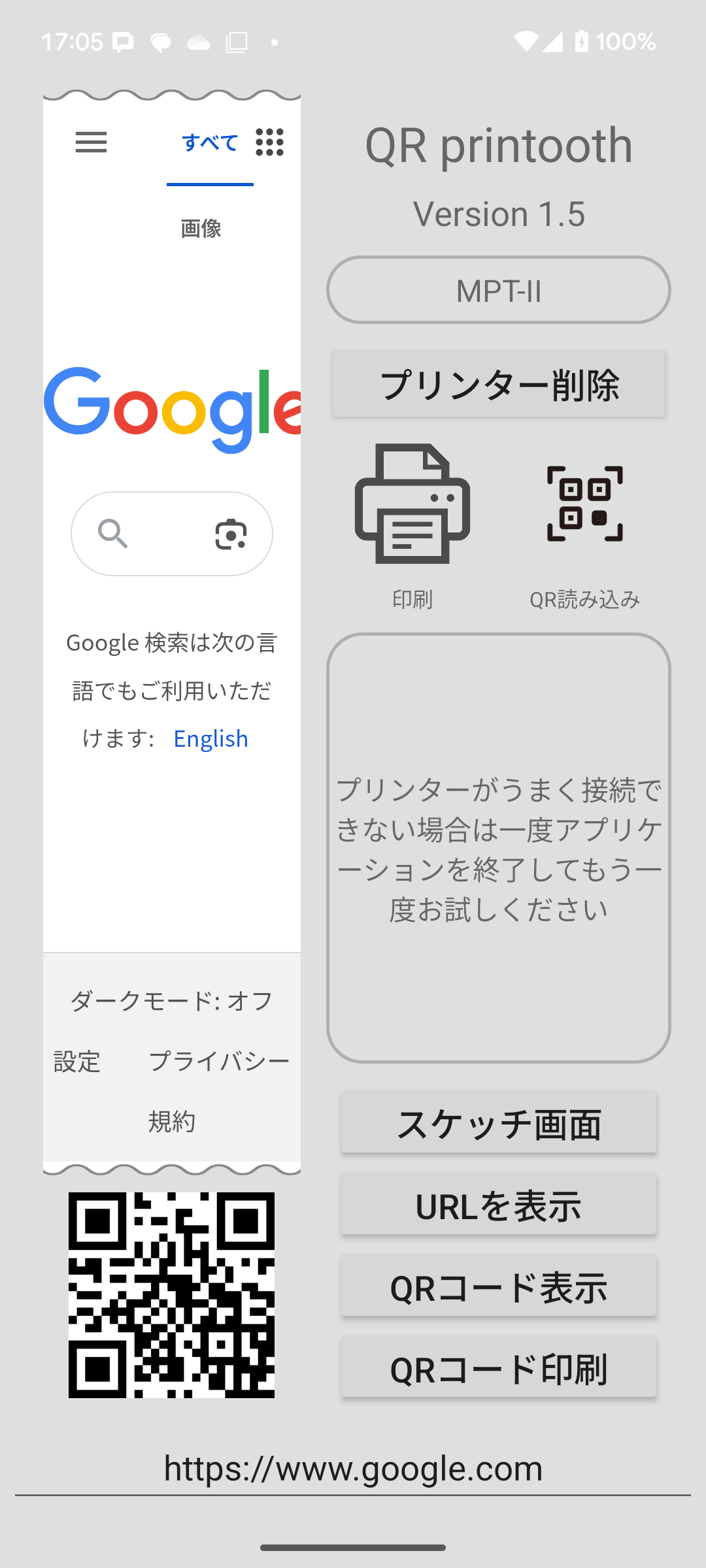The image size is (706, 1568).
Task: Open the QR読み込み scanner
Action: [584, 504]
